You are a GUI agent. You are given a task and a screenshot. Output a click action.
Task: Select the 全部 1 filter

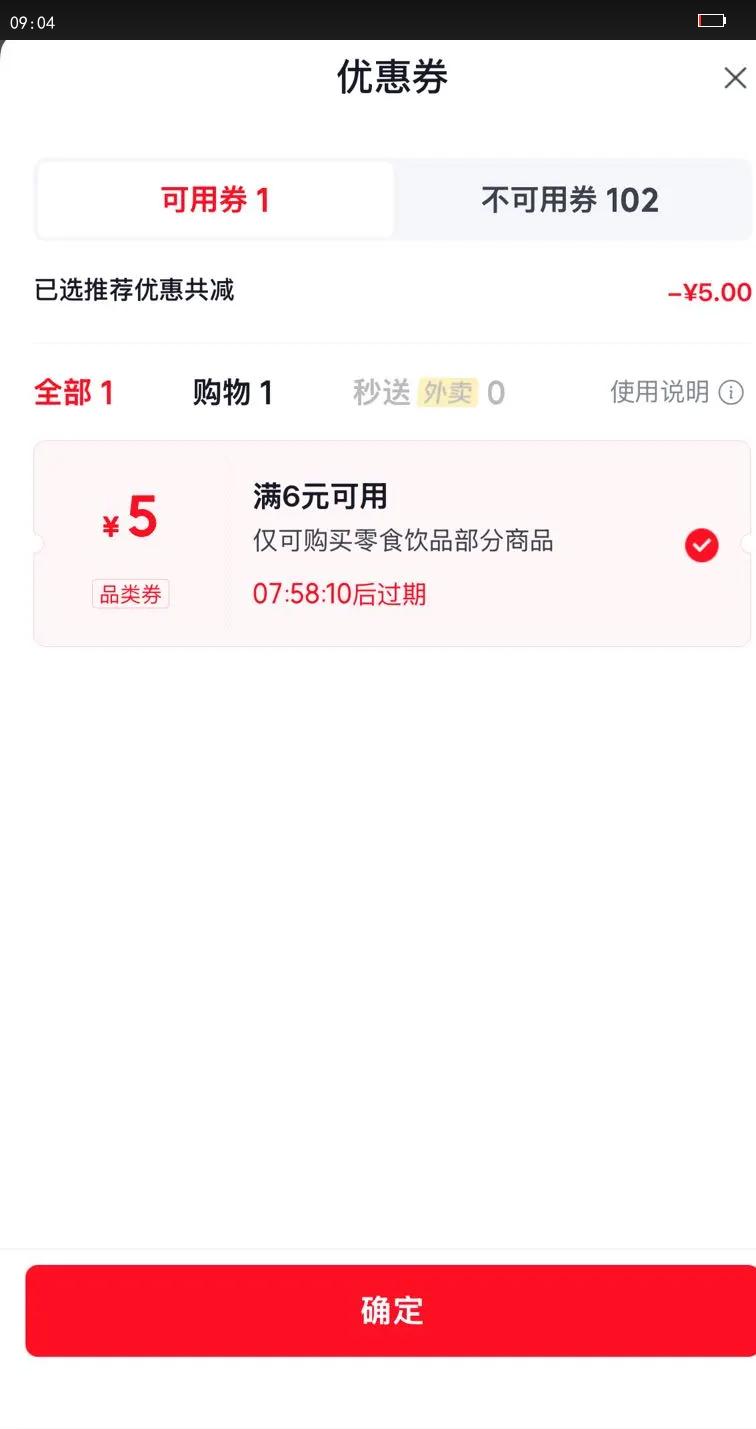(74, 393)
